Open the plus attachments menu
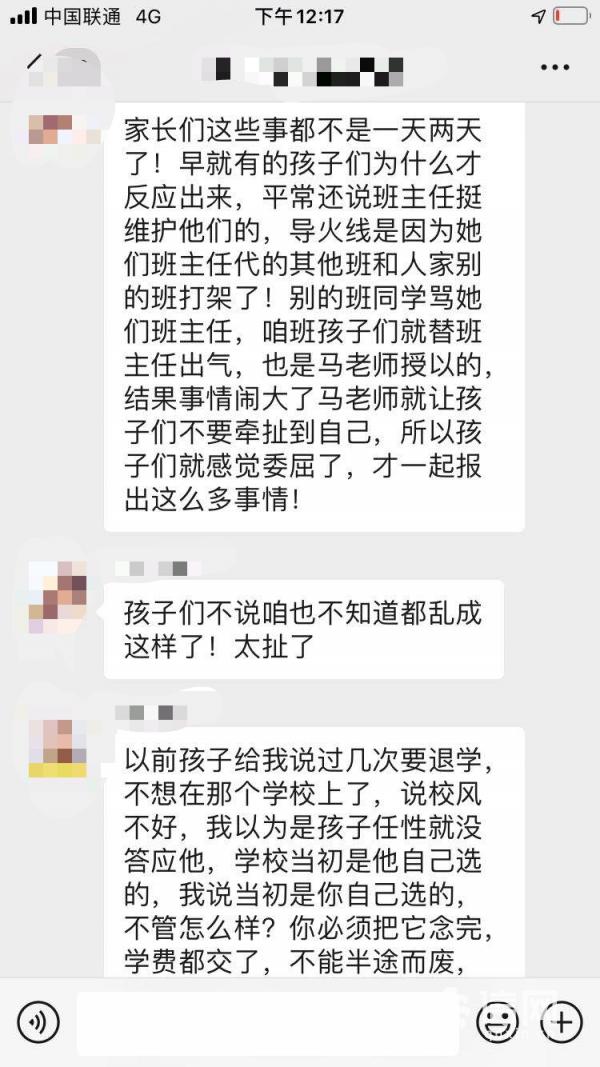Screen dimensions: 600x1067 coord(561,1021)
